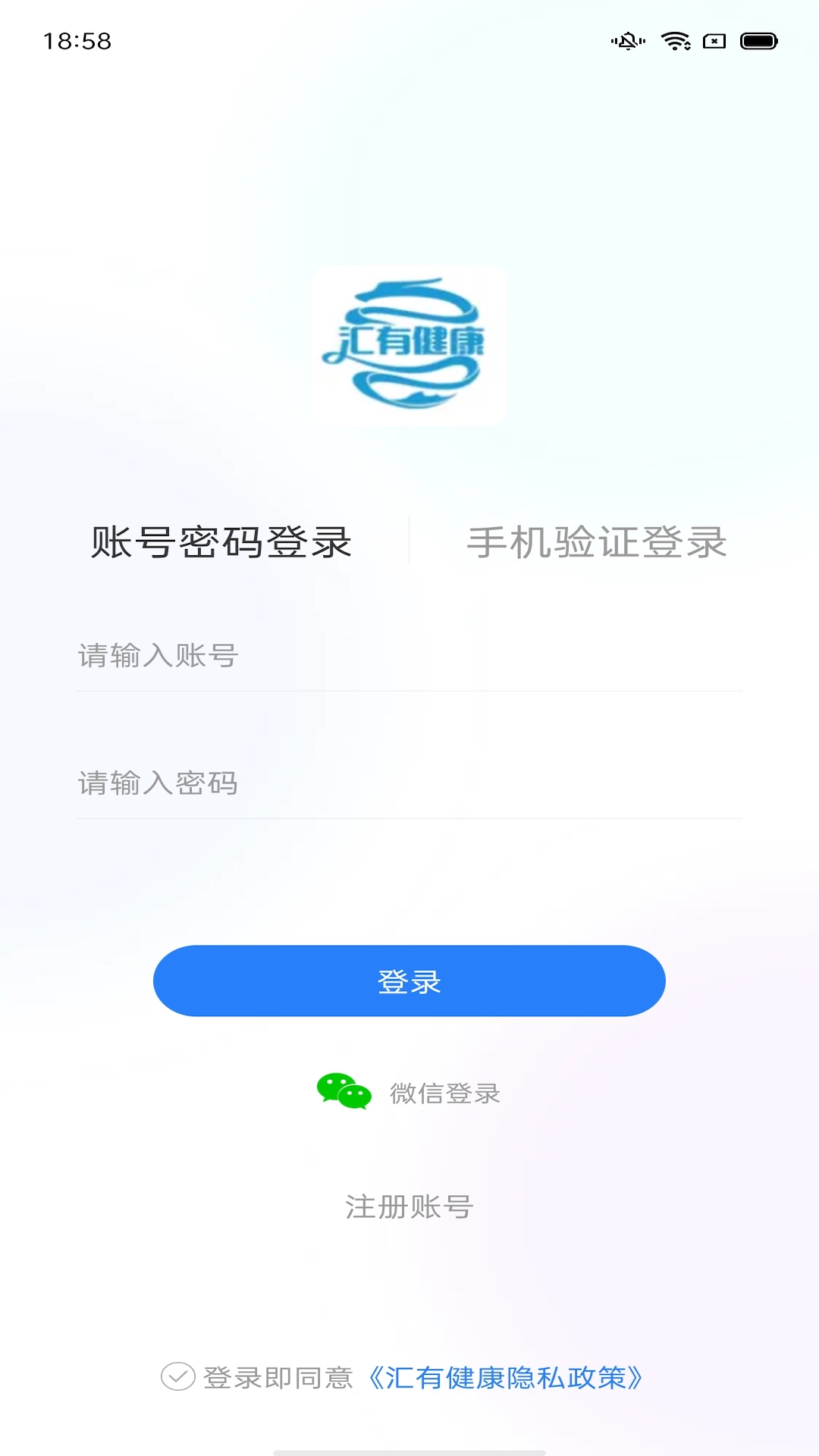Image resolution: width=819 pixels, height=1456 pixels.
Task: Tap the 微信登录 label
Action: pyautogui.click(x=444, y=1094)
